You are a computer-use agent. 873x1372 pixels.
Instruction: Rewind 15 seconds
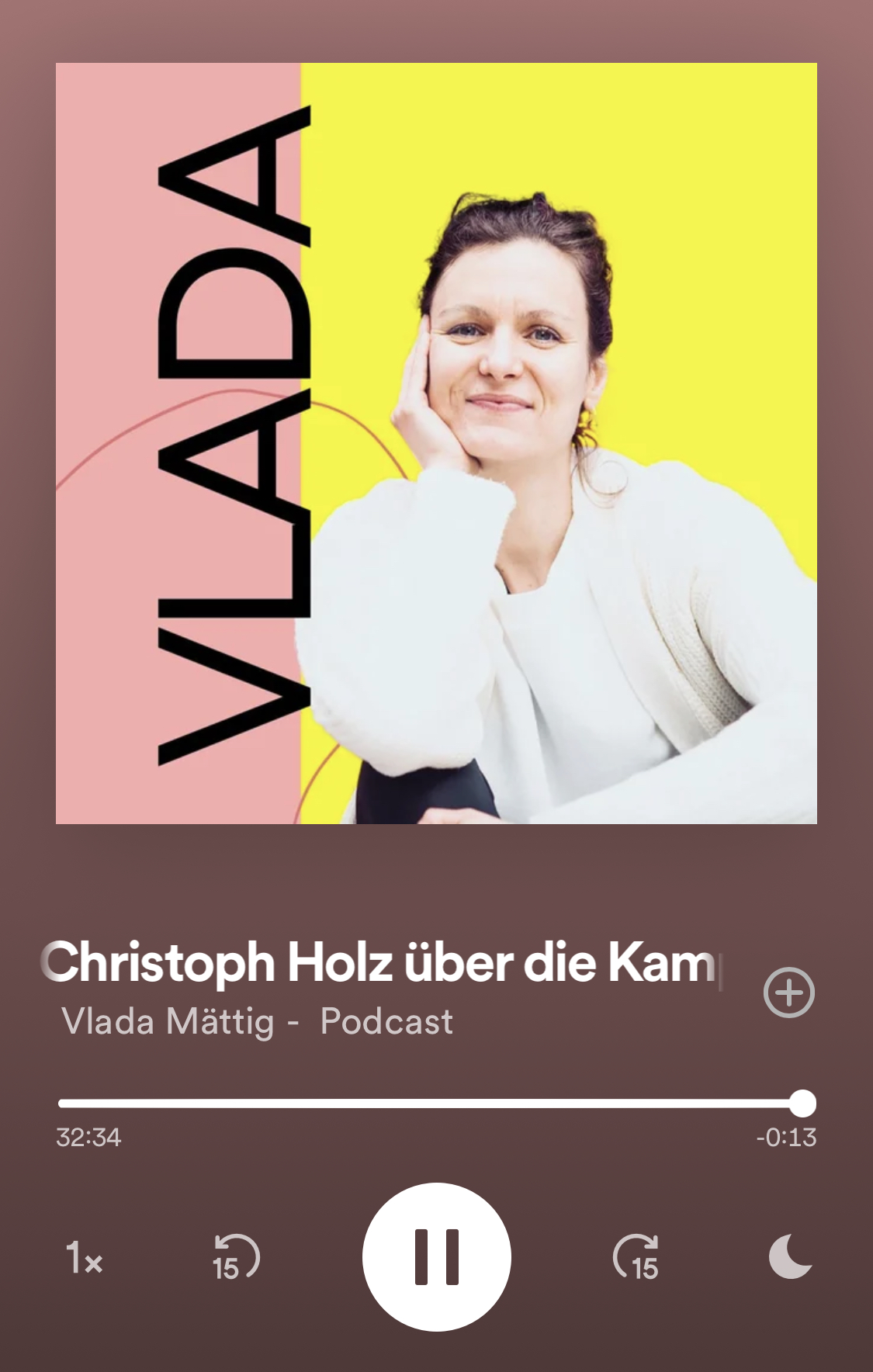click(236, 1256)
